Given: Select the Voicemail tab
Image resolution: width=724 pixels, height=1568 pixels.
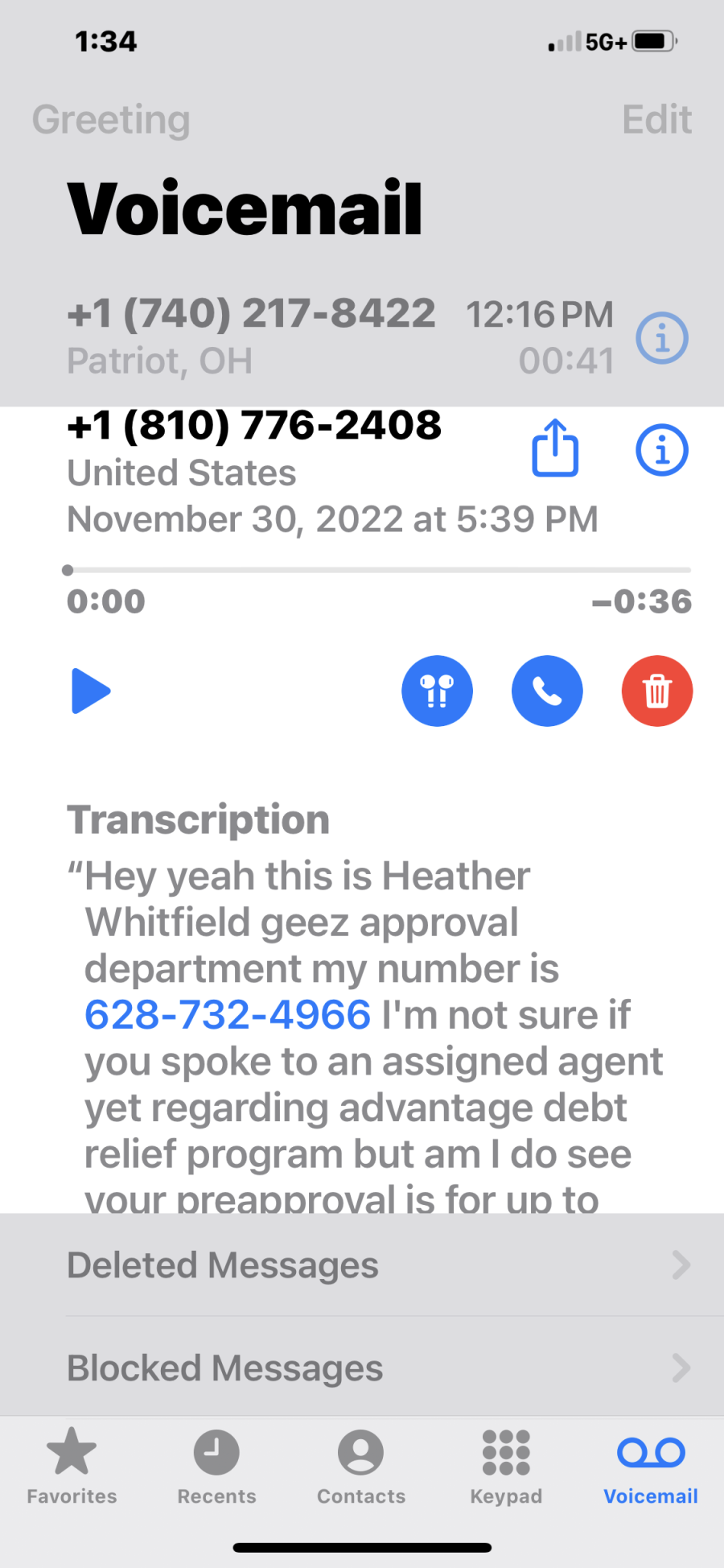Looking at the screenshot, I should click(x=651, y=1467).
